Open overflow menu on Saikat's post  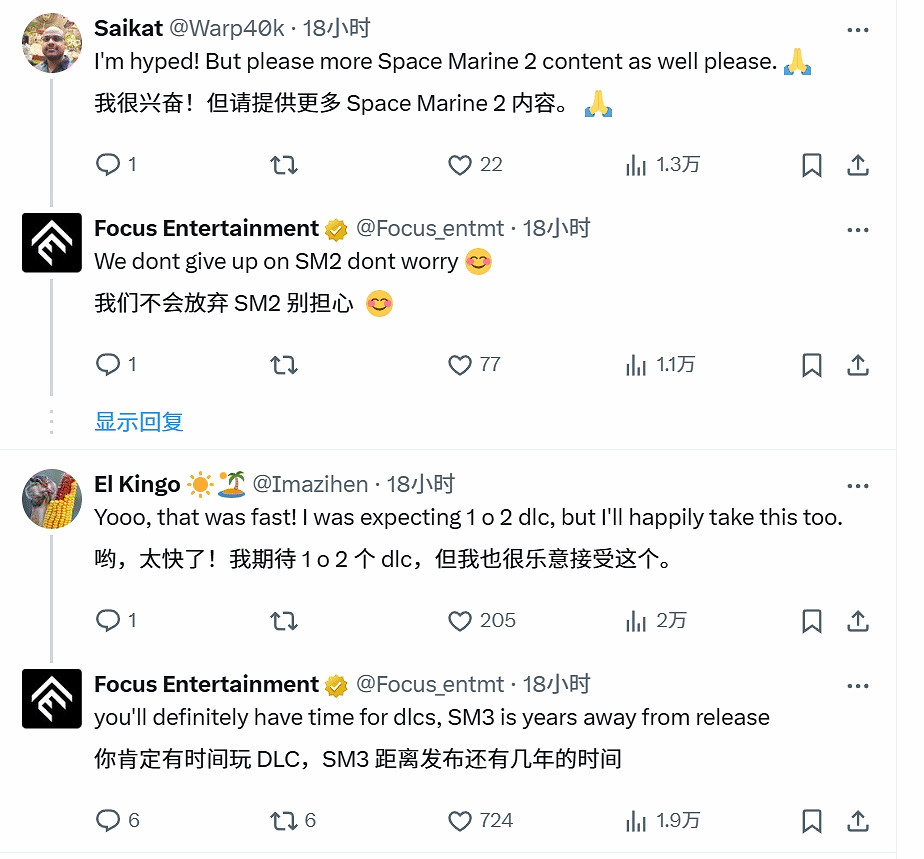pyautogui.click(x=858, y=30)
